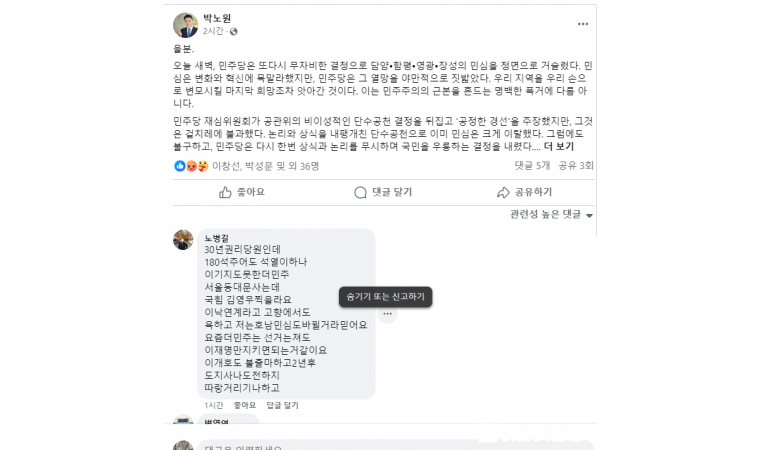
Task: Open commenter 노병길's profile
Action: (217, 237)
